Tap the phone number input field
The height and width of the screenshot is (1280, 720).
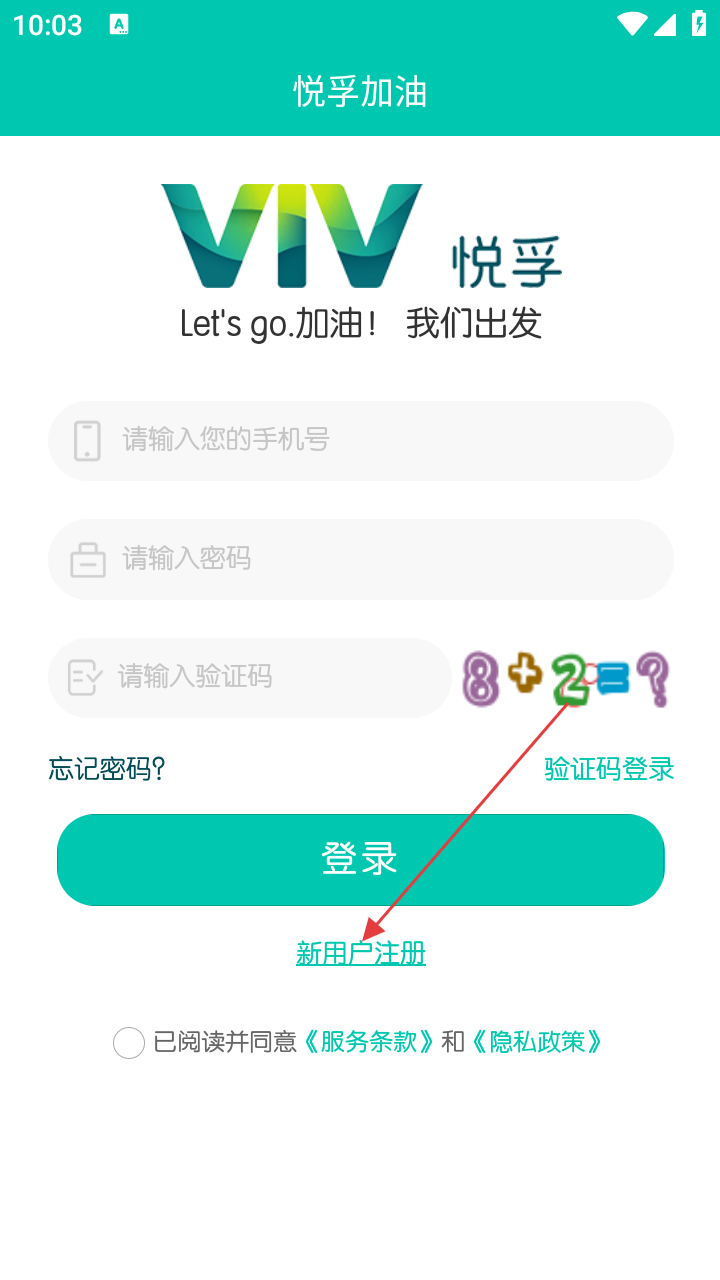click(360, 441)
